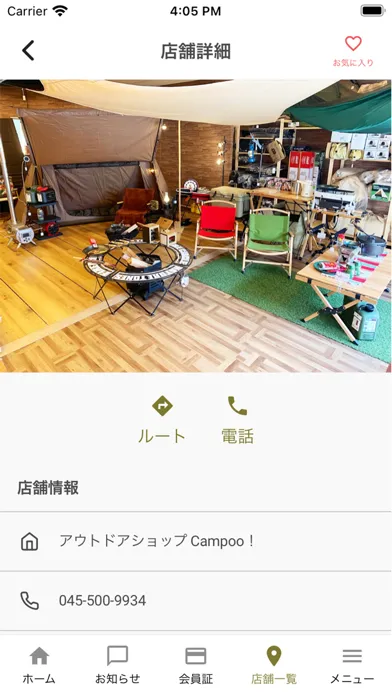
Task: Open the メニュー tab
Action: [x=352, y=665]
